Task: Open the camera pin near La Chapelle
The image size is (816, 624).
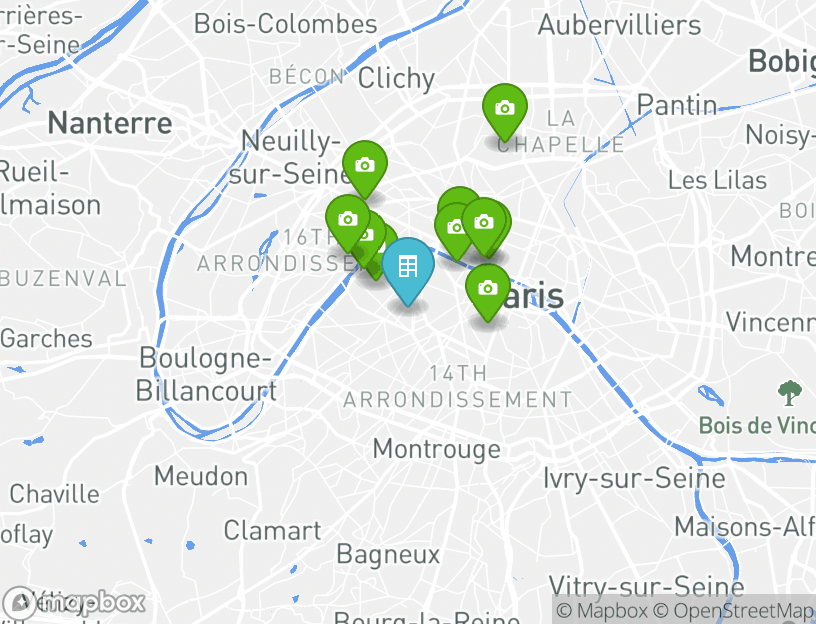Action: 505,109
